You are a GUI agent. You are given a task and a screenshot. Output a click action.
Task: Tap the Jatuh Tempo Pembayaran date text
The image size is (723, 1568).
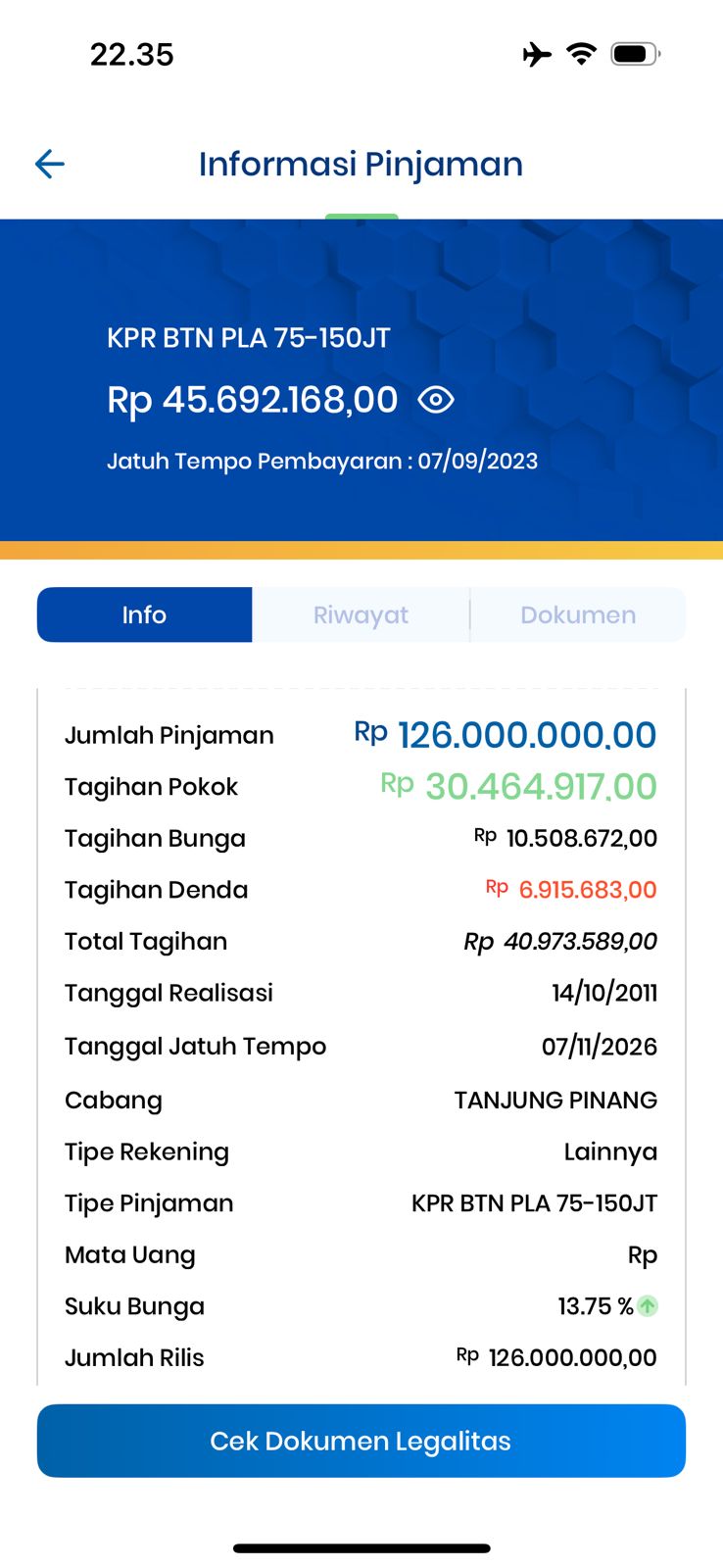click(x=322, y=461)
